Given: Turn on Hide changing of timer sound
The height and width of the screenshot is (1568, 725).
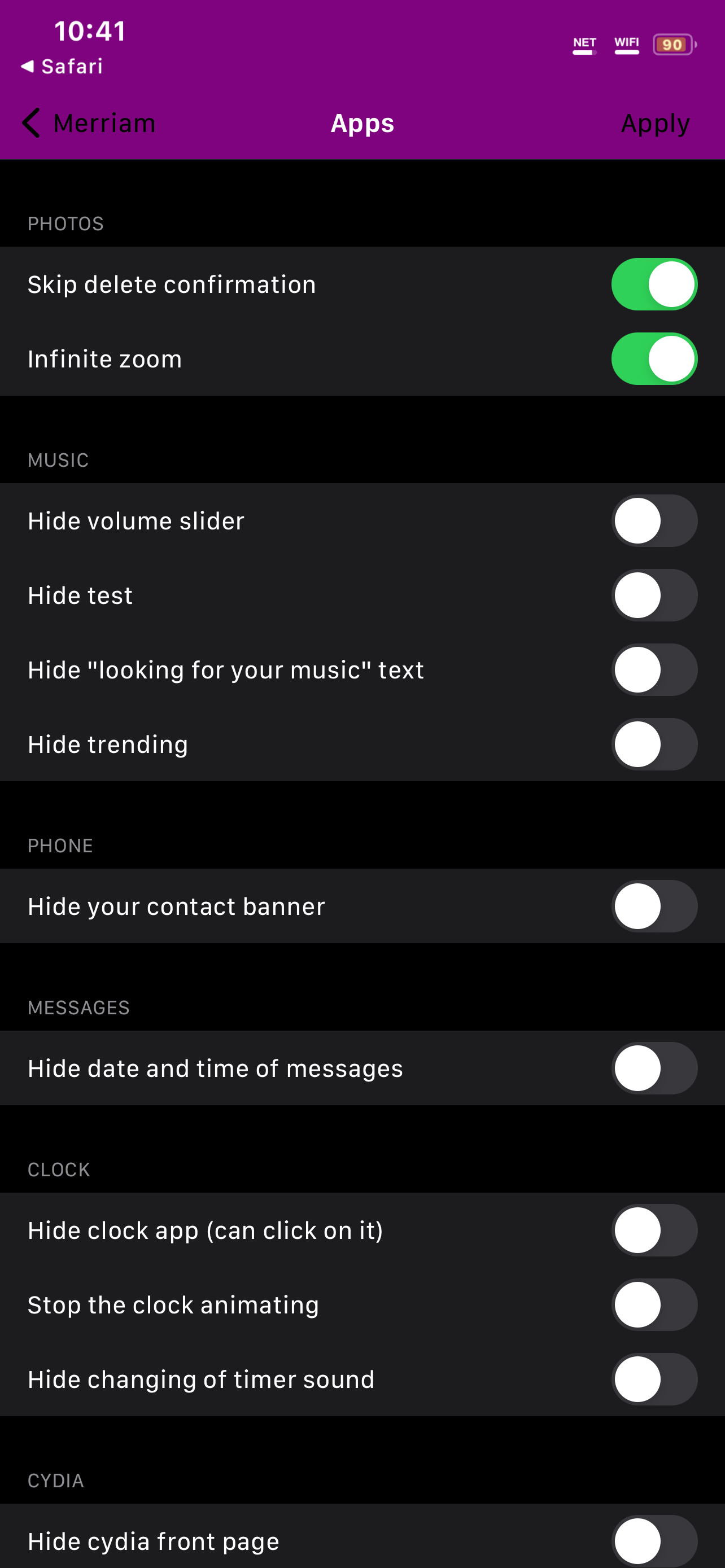Looking at the screenshot, I should click(x=654, y=1379).
